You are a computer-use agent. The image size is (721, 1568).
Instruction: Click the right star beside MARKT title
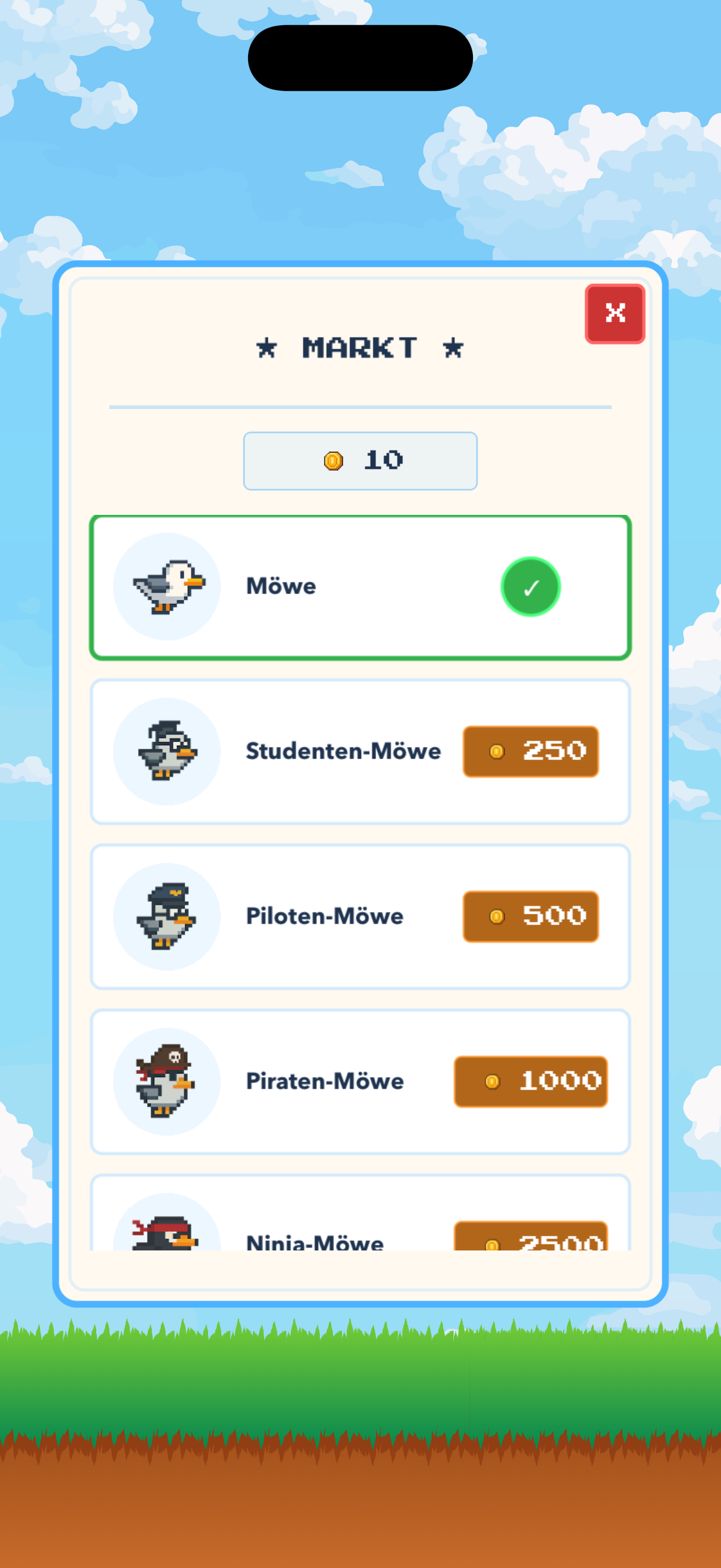tap(452, 349)
